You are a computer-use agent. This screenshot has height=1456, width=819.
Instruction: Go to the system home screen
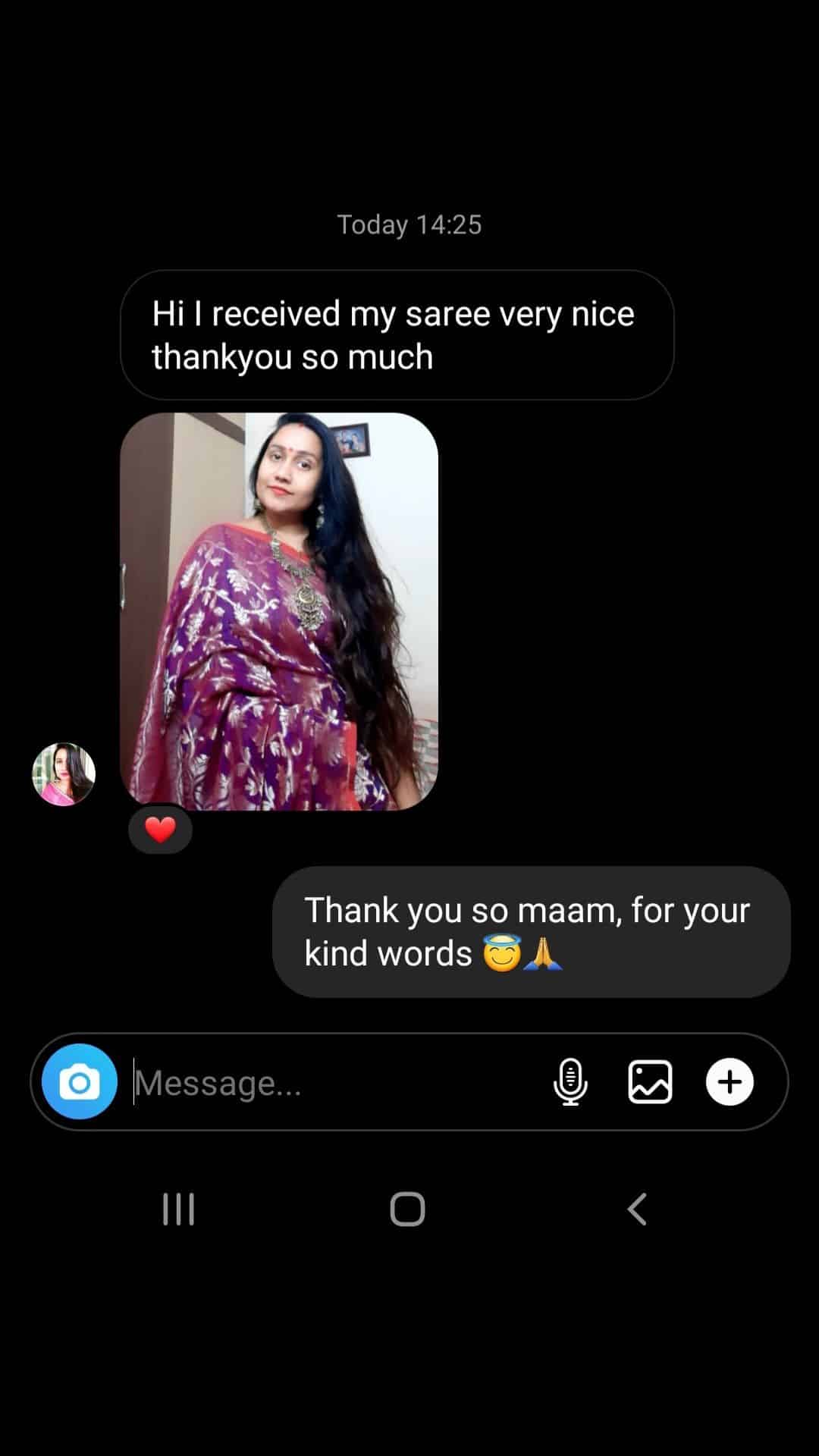click(x=407, y=1209)
